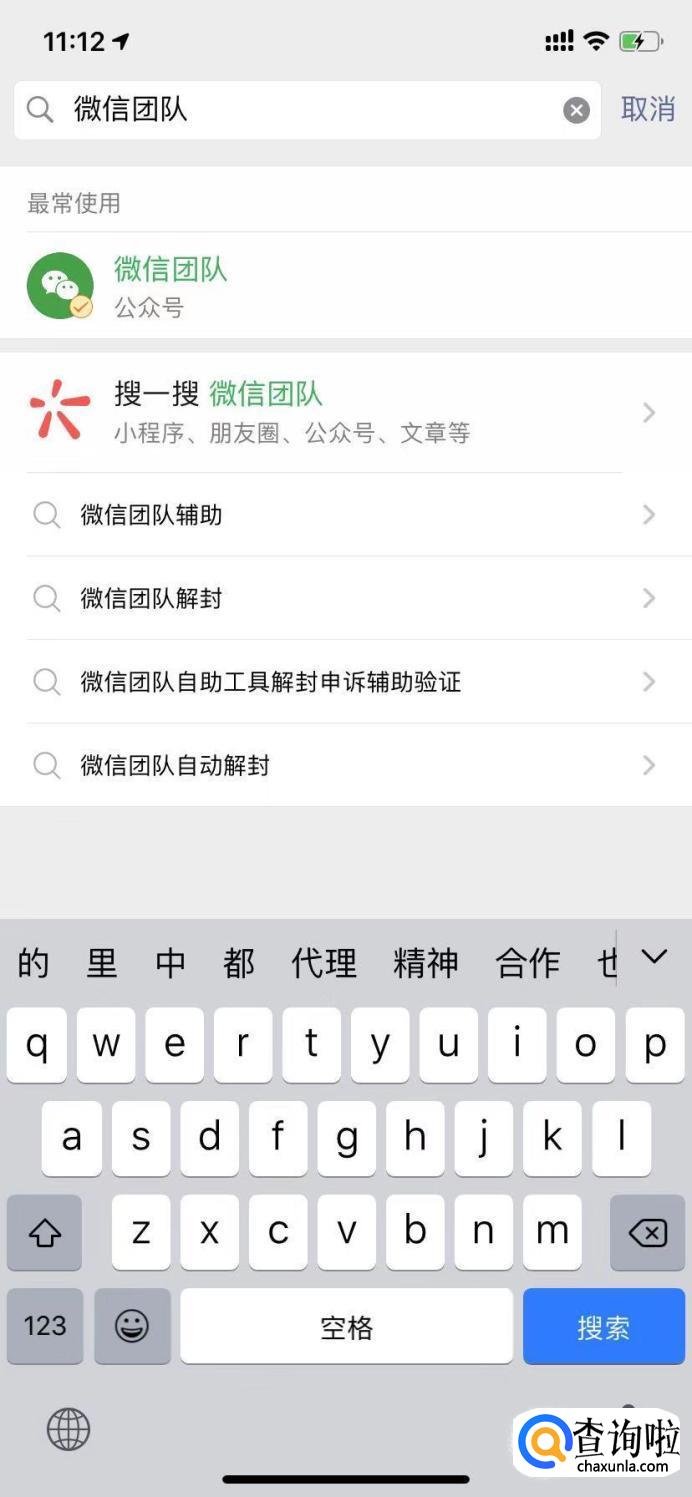Tap 取消 to cancel the search
This screenshot has height=1497, width=692.
point(648,109)
